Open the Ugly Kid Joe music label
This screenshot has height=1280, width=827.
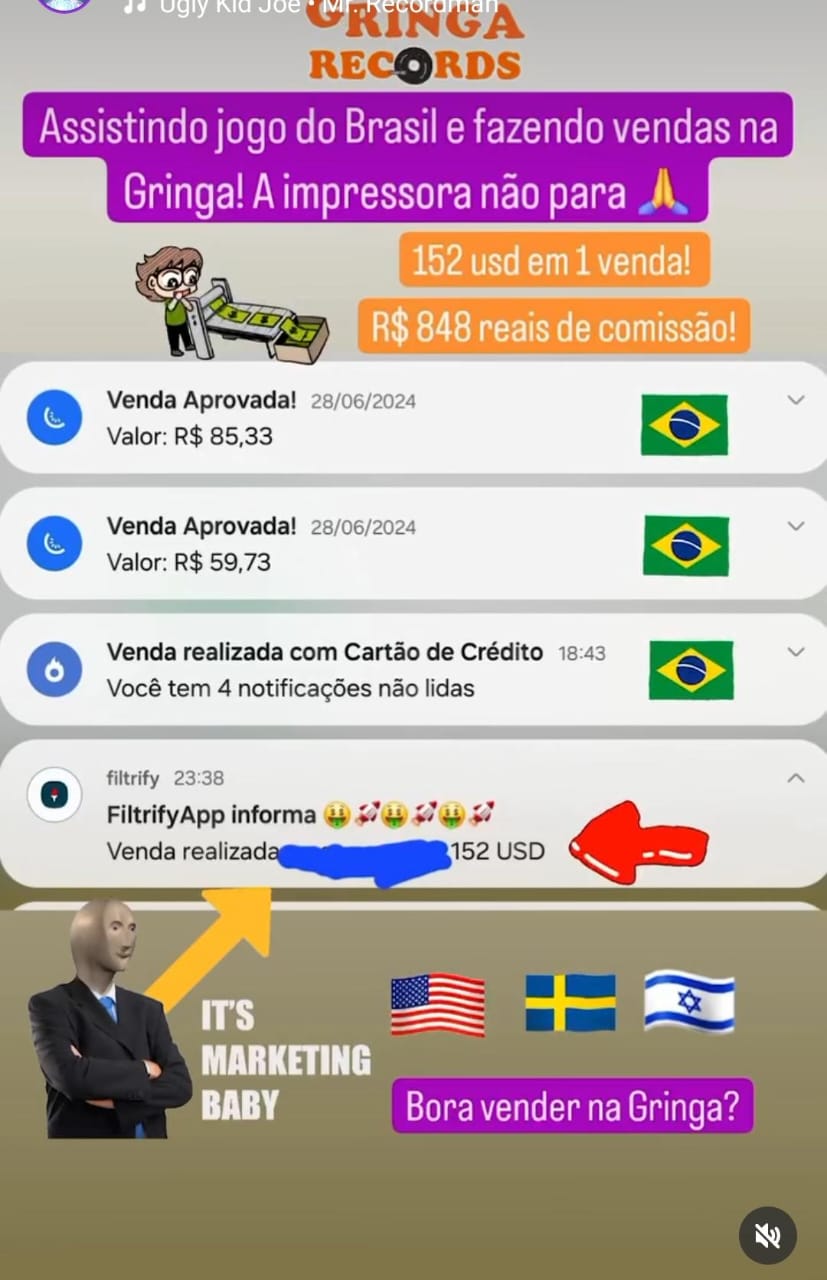pos(310,8)
